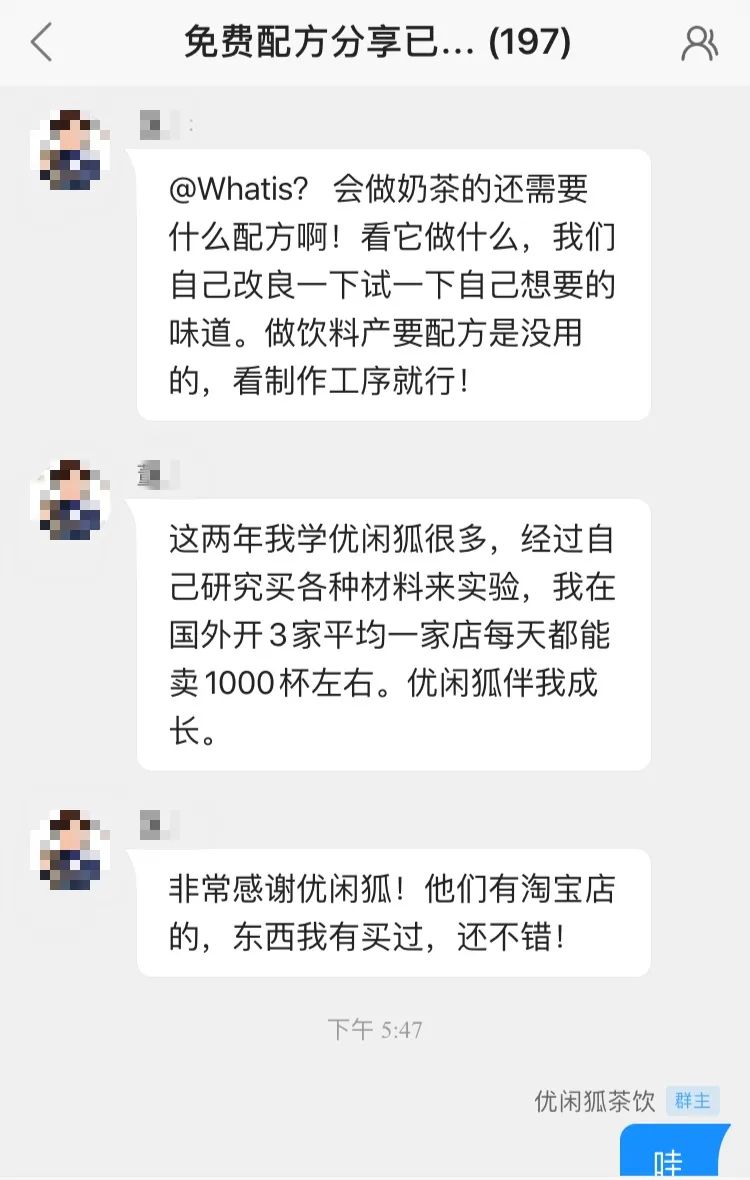Tap avatar beside the 这两年我学优闲狐 message
The image size is (750, 1180).
coord(70,500)
